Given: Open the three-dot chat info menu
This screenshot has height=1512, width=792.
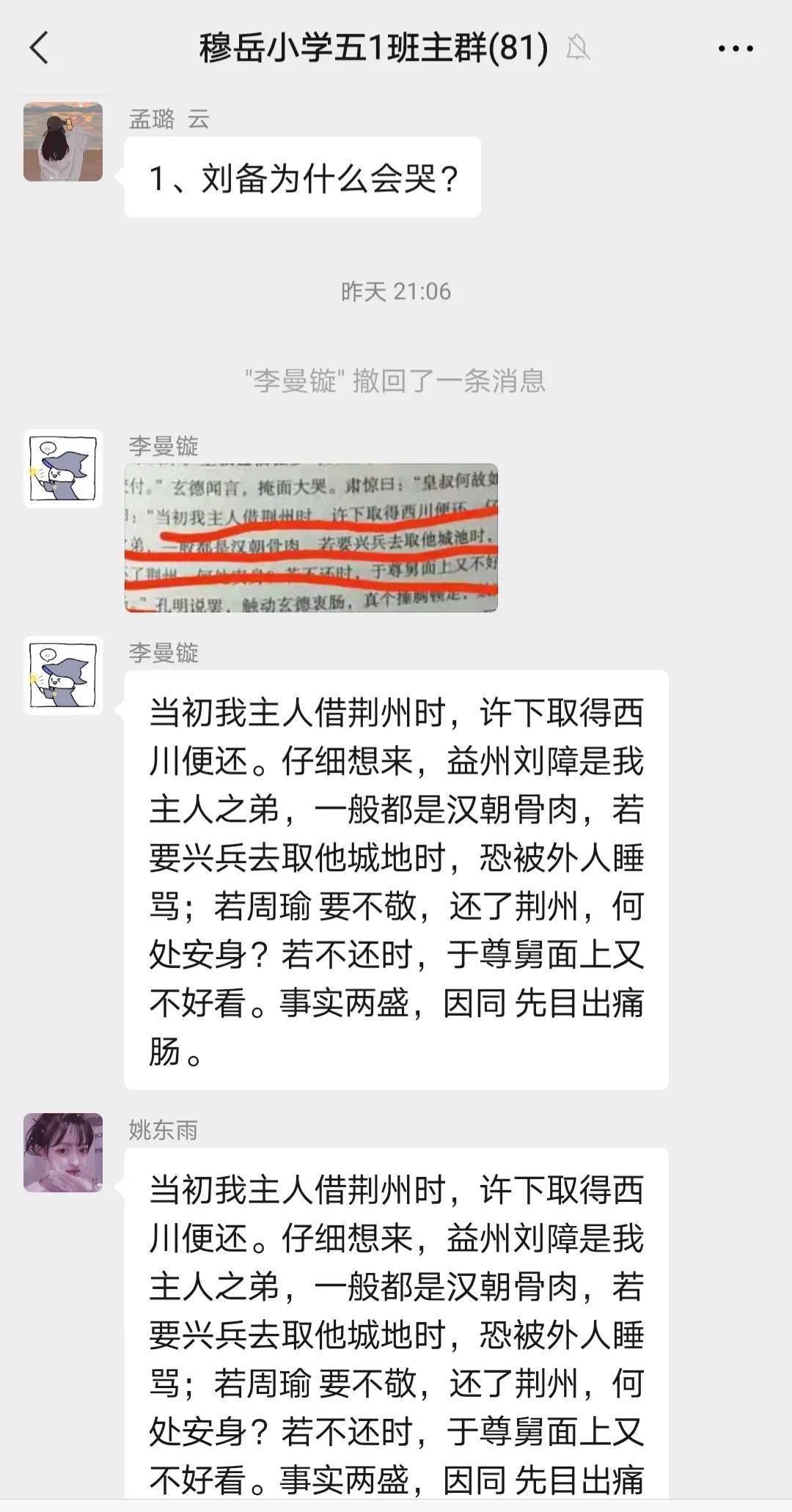Looking at the screenshot, I should [736, 49].
